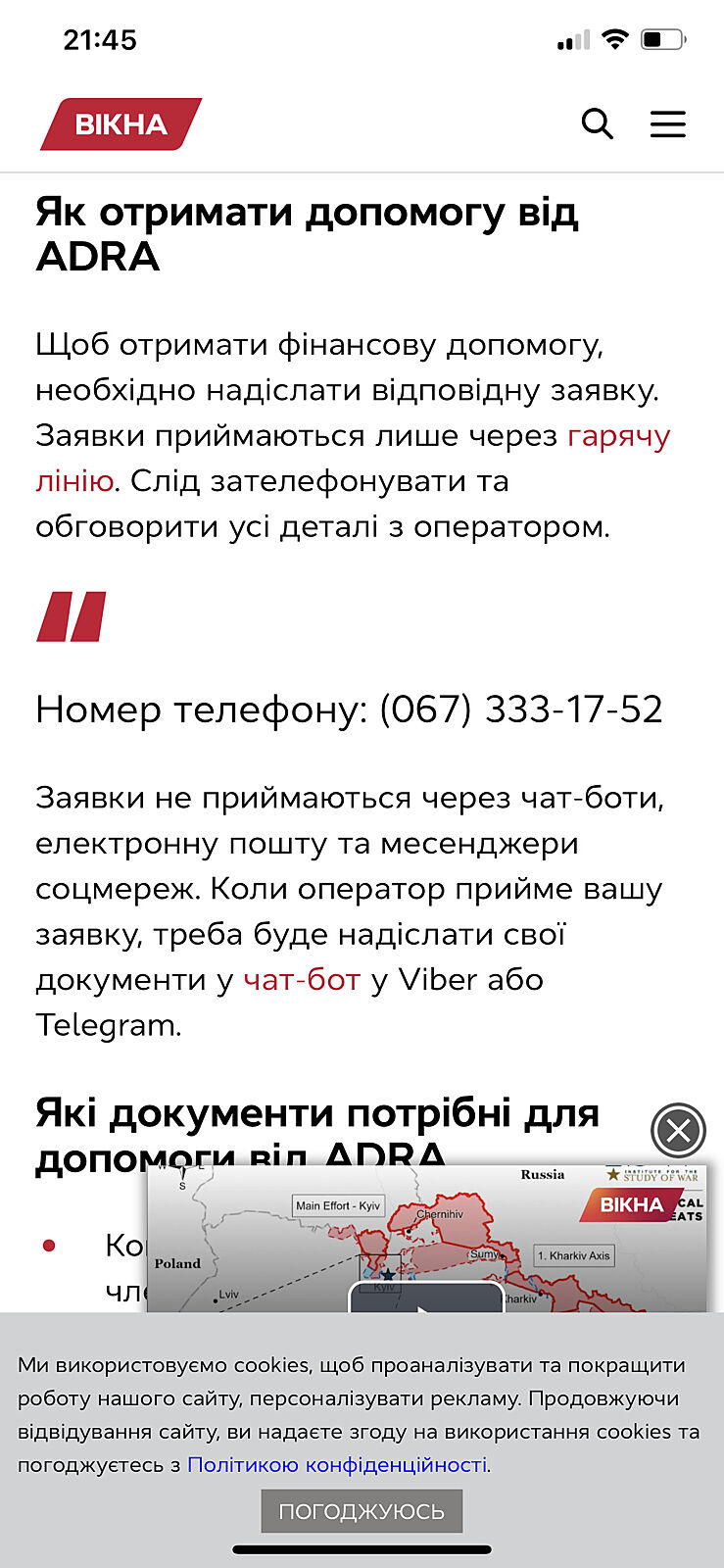
Task: Open the site search
Action: pos(597,124)
